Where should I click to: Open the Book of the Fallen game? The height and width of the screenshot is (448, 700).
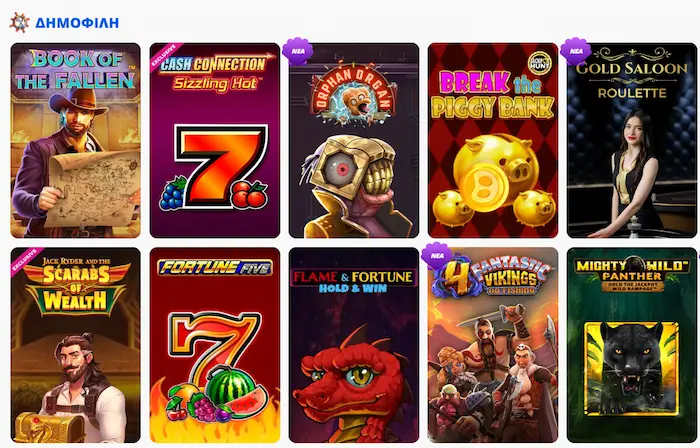[x=75, y=140]
